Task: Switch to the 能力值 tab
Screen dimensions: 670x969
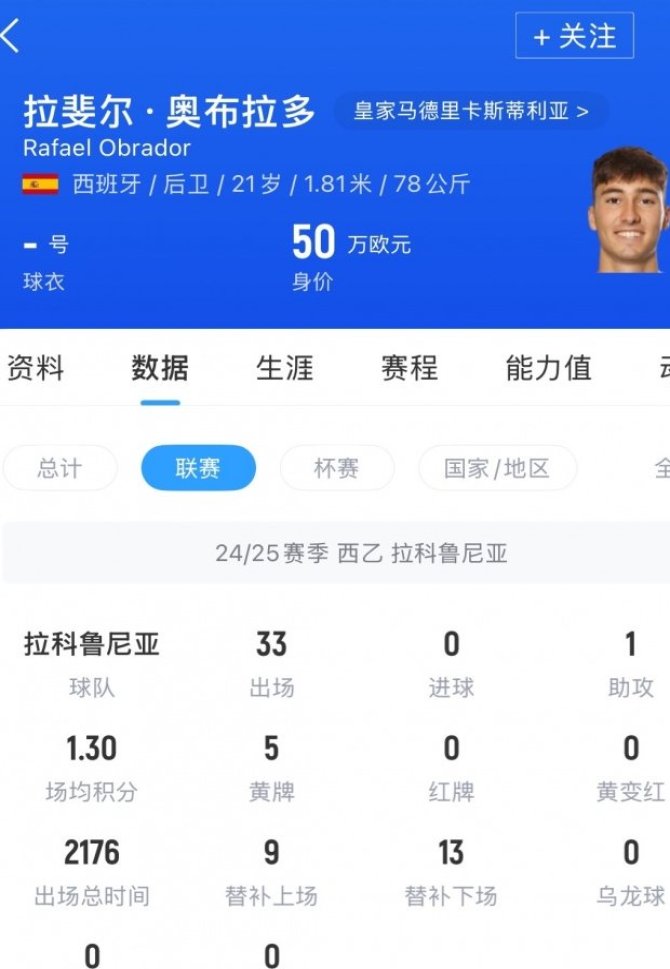Action: click(548, 368)
